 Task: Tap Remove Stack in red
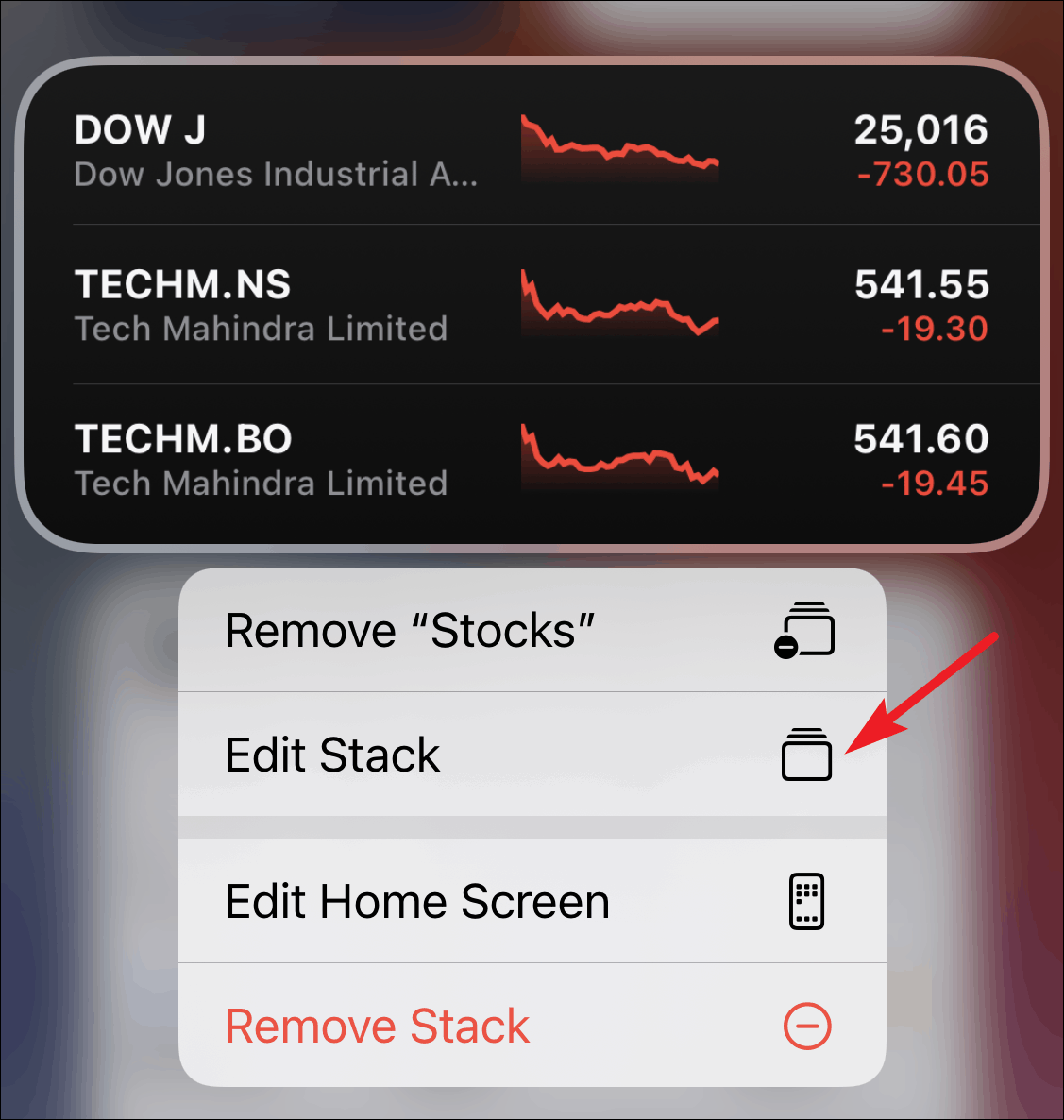coord(532,1025)
